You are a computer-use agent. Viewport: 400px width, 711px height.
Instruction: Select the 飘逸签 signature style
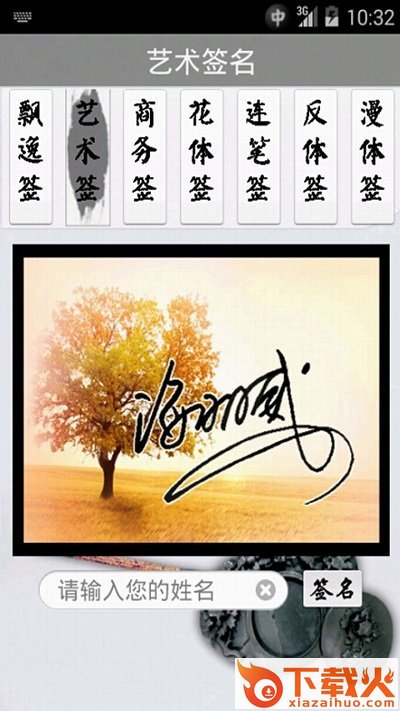(31, 156)
